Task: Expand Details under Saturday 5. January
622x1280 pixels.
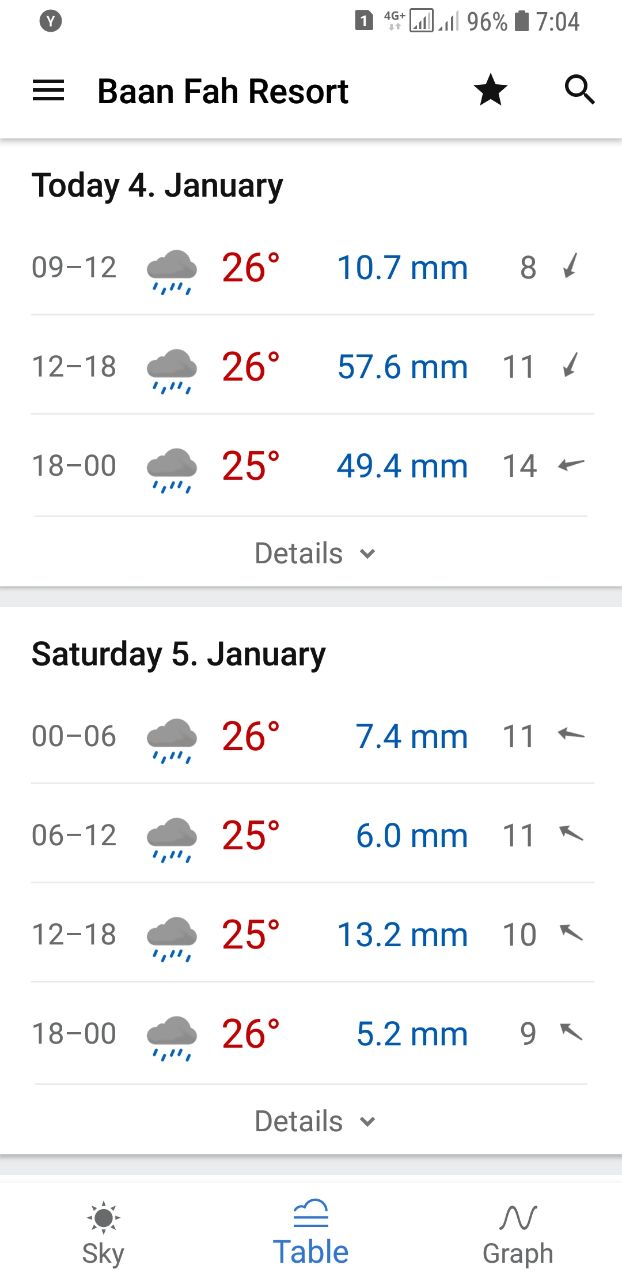Action: click(x=314, y=1121)
